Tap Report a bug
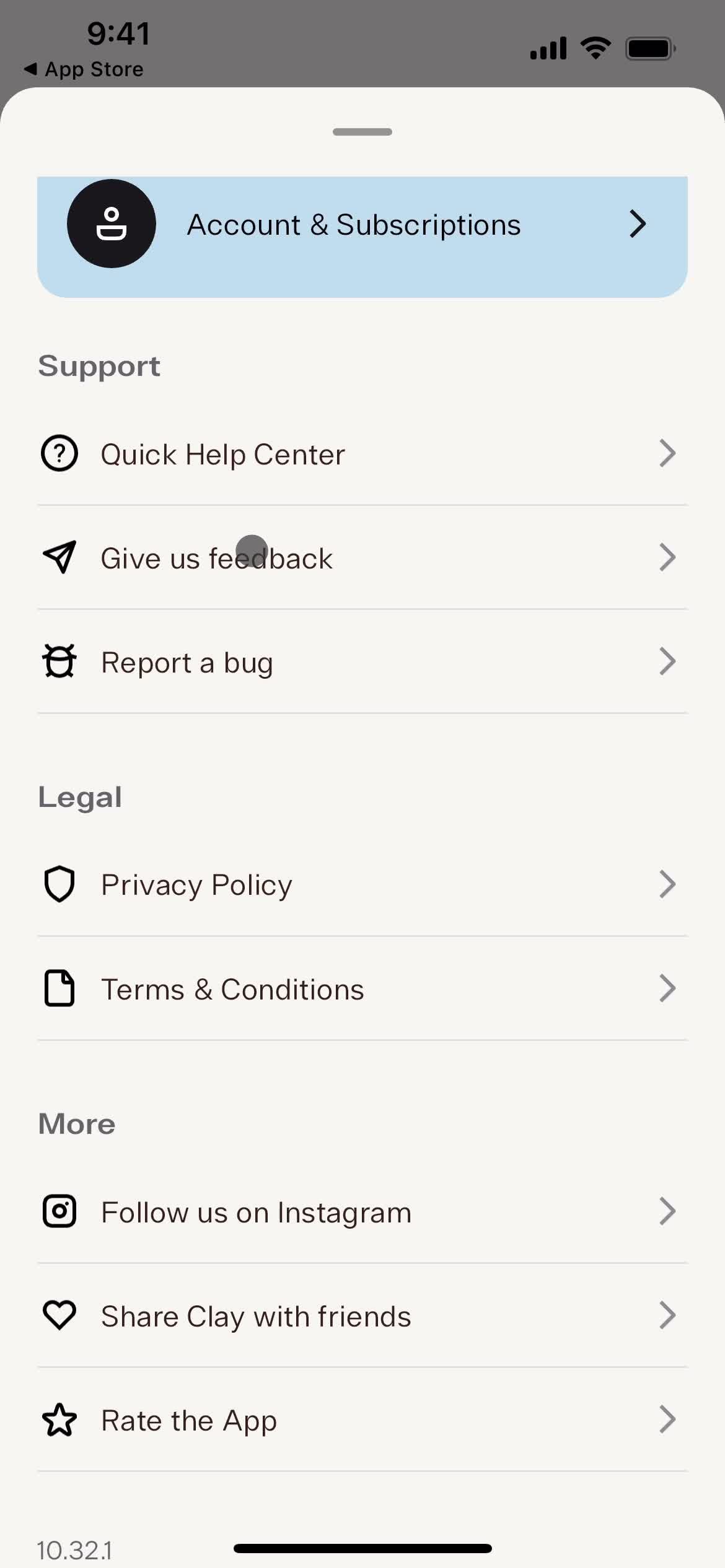725x1568 pixels. tap(362, 662)
